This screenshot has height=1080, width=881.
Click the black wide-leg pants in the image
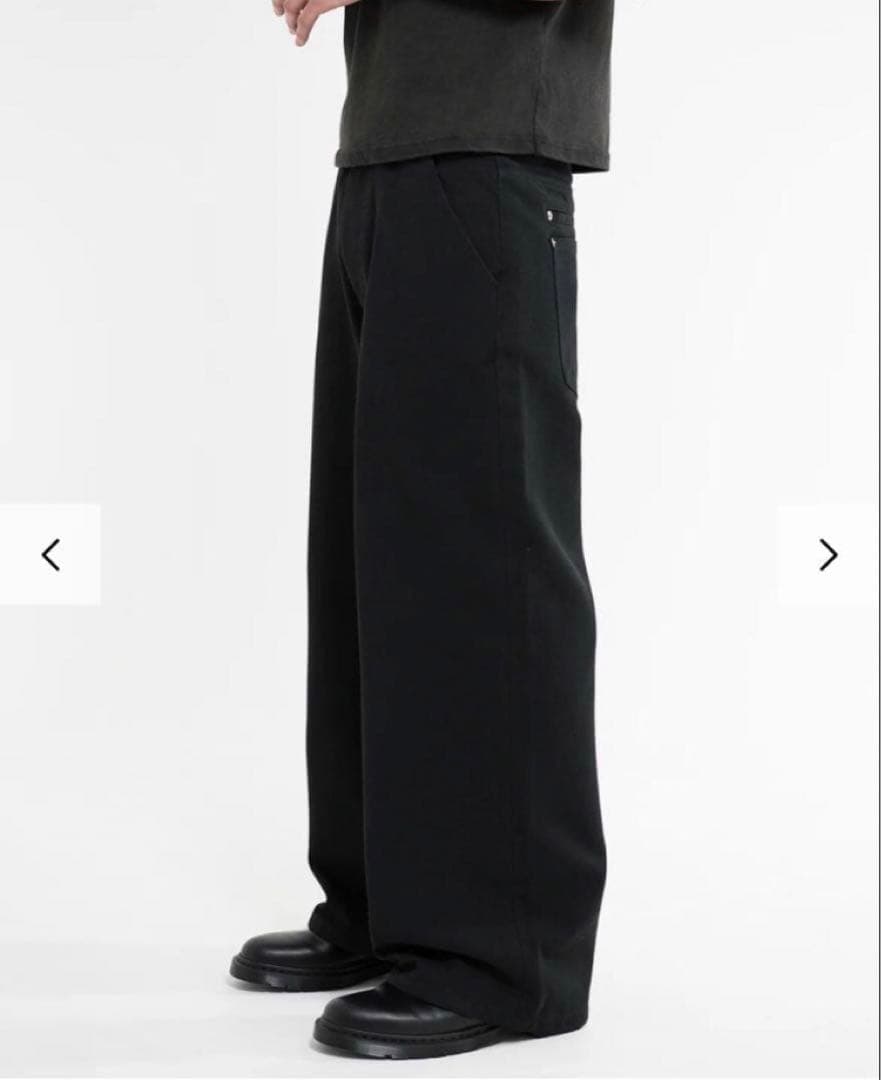(x=450, y=600)
